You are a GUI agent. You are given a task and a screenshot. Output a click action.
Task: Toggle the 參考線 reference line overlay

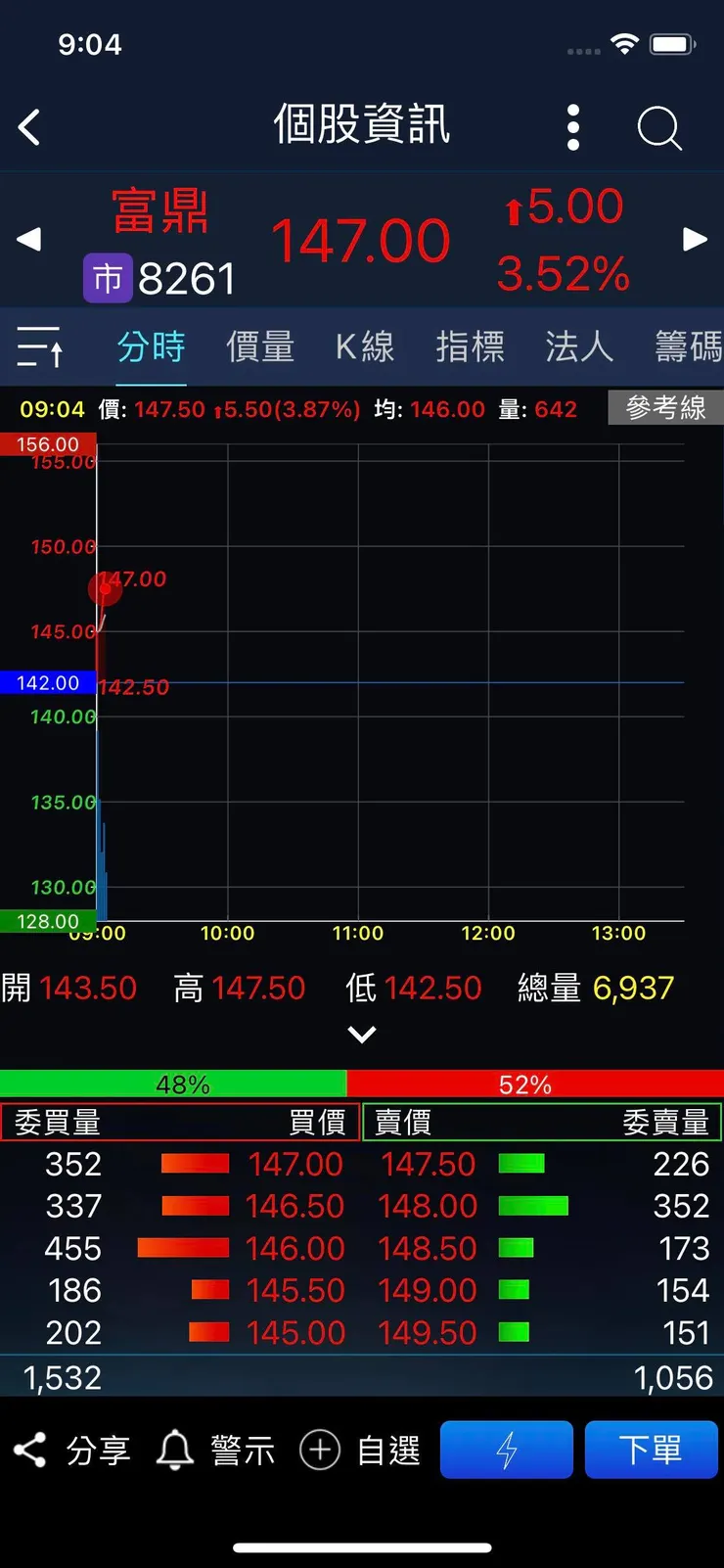(665, 408)
